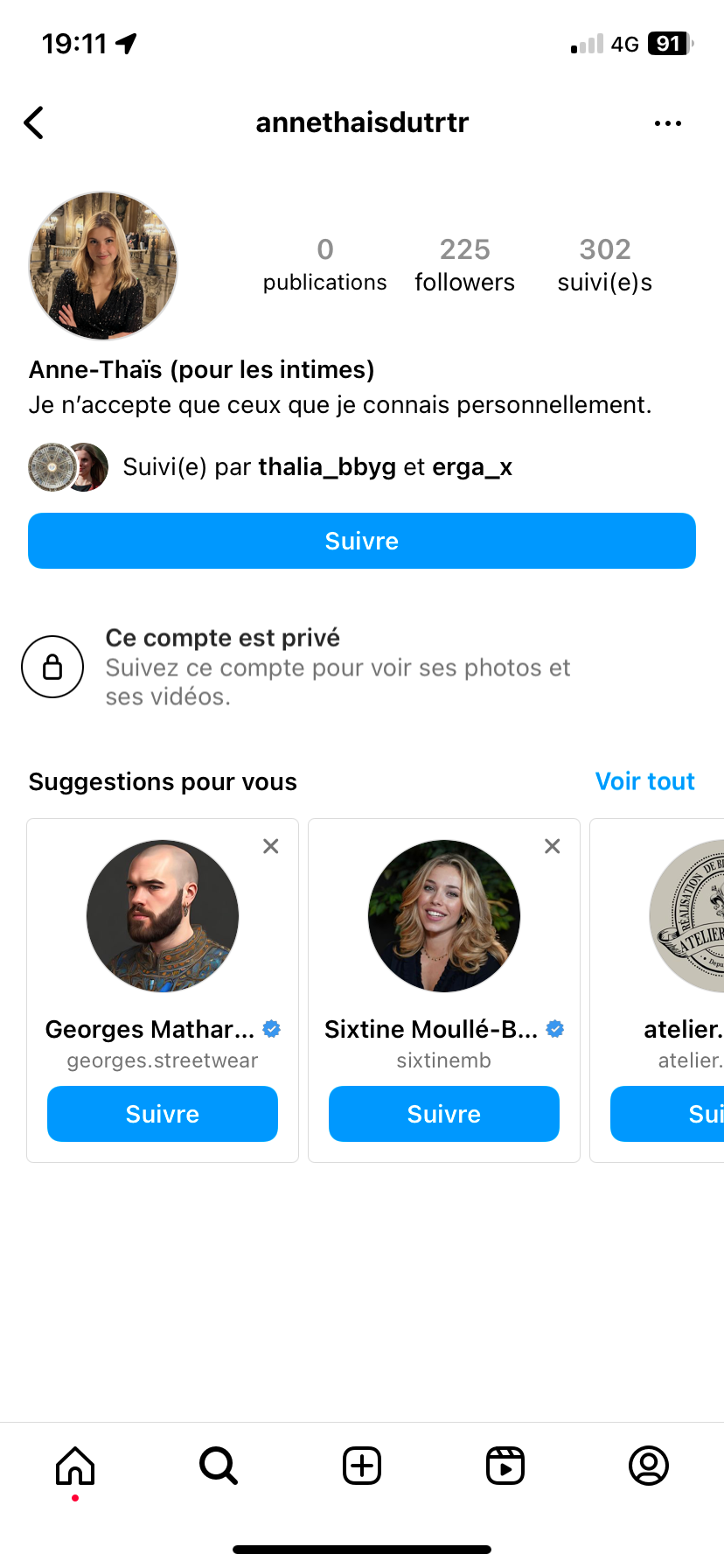Open the 302 suivi(e)s list
This screenshot has width=724, height=1568.
click(x=605, y=265)
